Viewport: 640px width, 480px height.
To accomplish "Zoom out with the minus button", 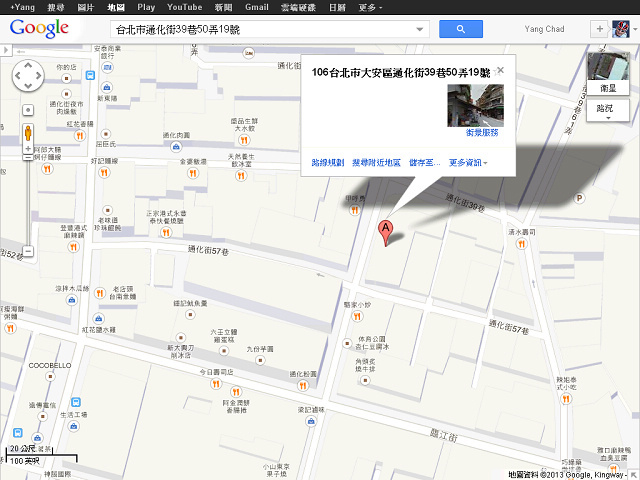I will click(28, 251).
